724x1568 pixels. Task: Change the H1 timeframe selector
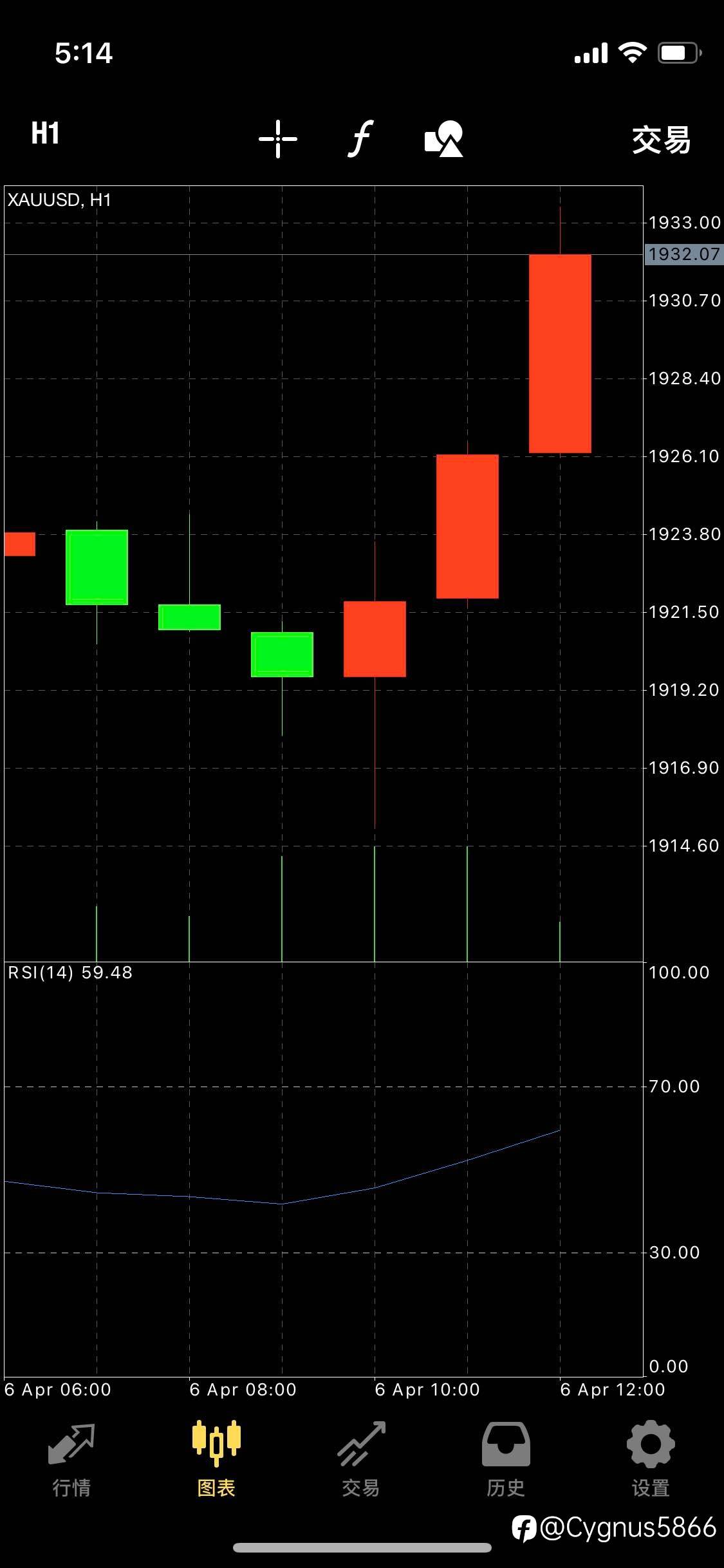(45, 134)
